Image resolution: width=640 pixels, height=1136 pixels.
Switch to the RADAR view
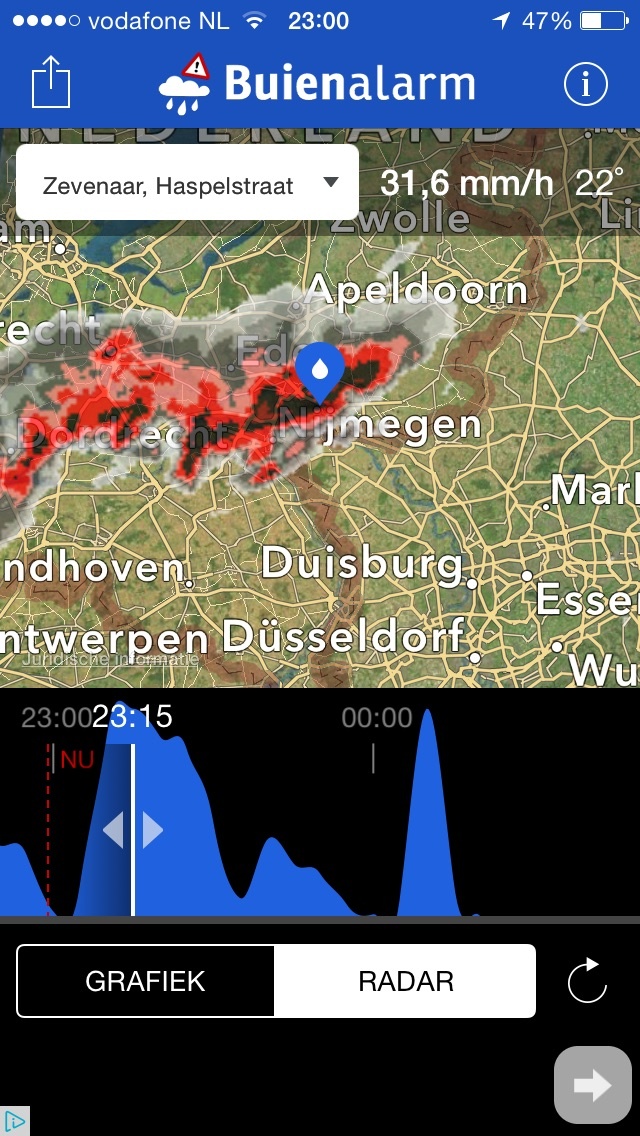click(x=405, y=981)
